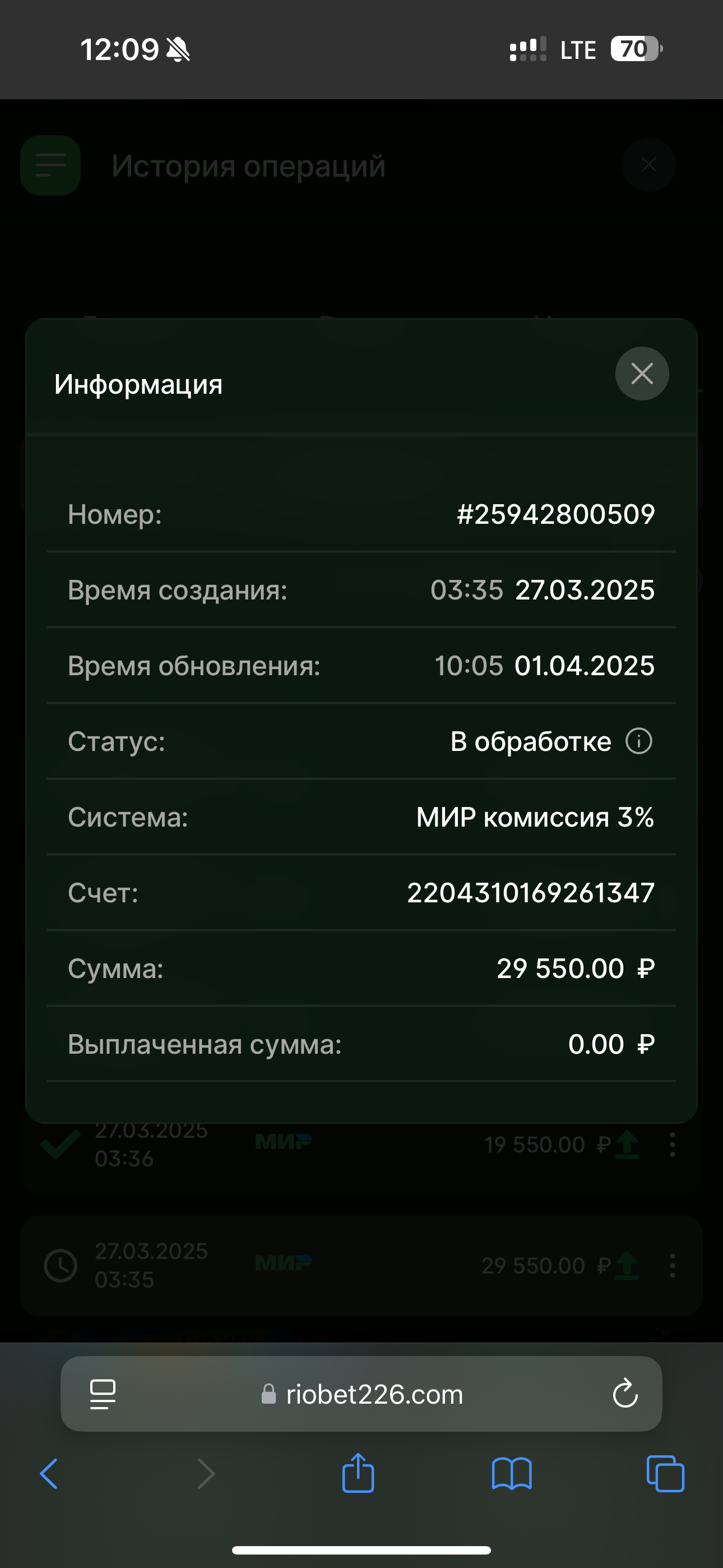This screenshot has height=1568, width=723.
Task: Share this page
Action: pyautogui.click(x=358, y=1473)
